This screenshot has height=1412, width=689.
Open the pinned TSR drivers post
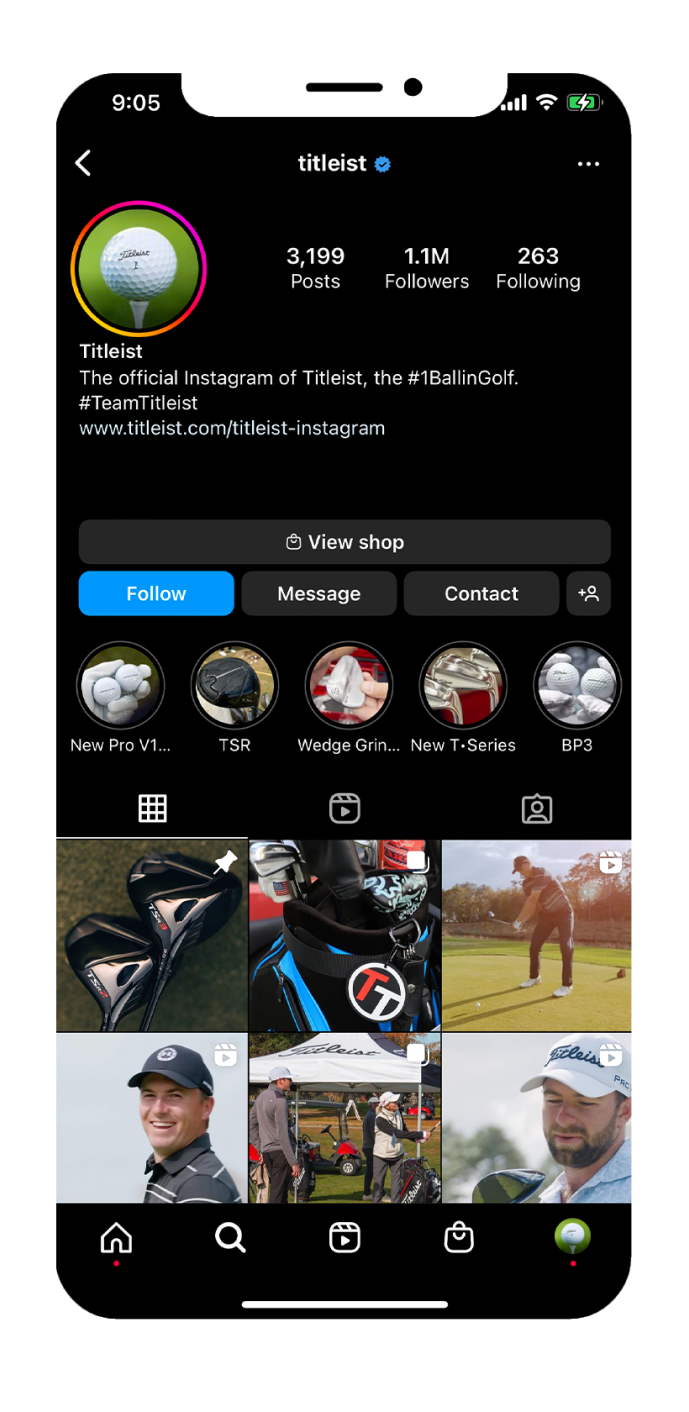(151, 935)
